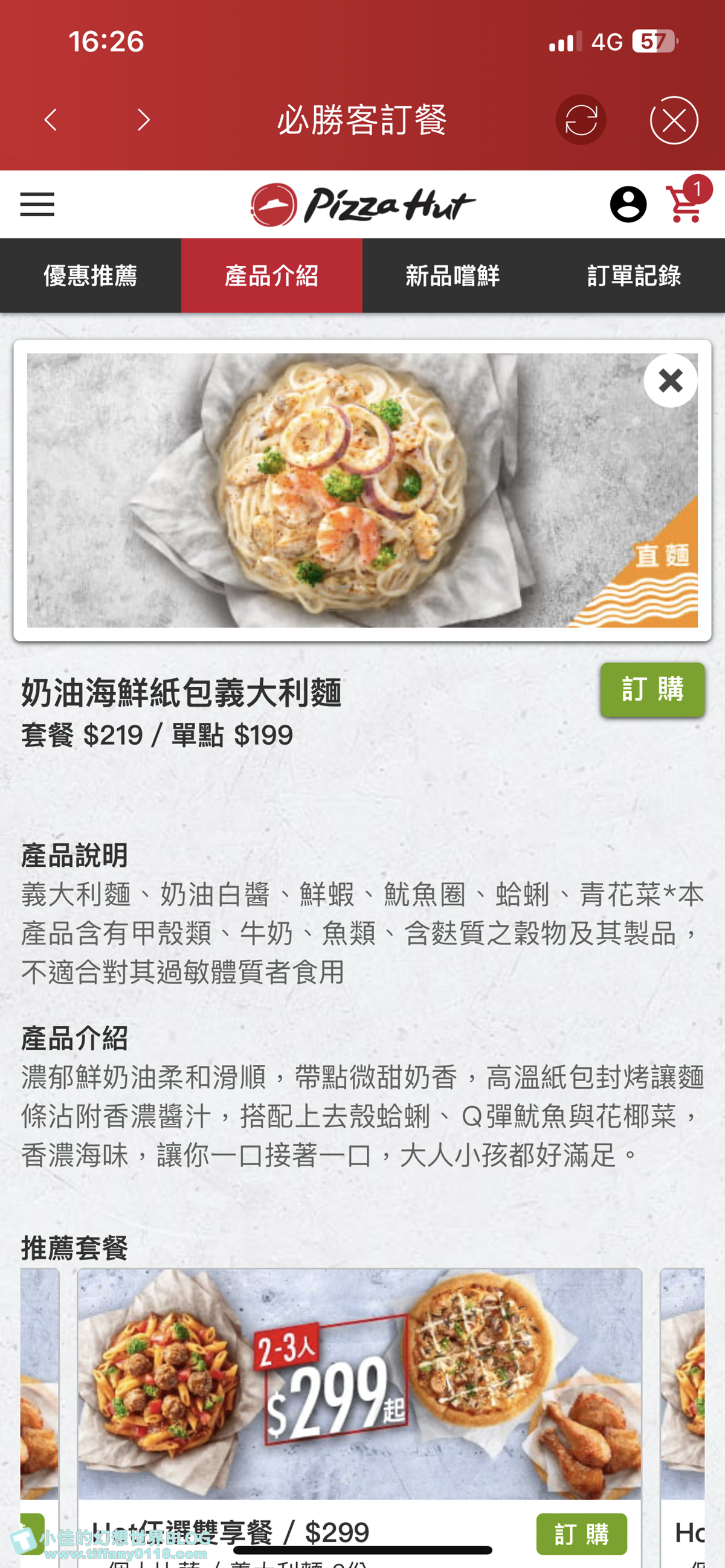Open the 新品嚐鮮 tab
Viewport: 725px width, 1568px height.
click(x=453, y=276)
